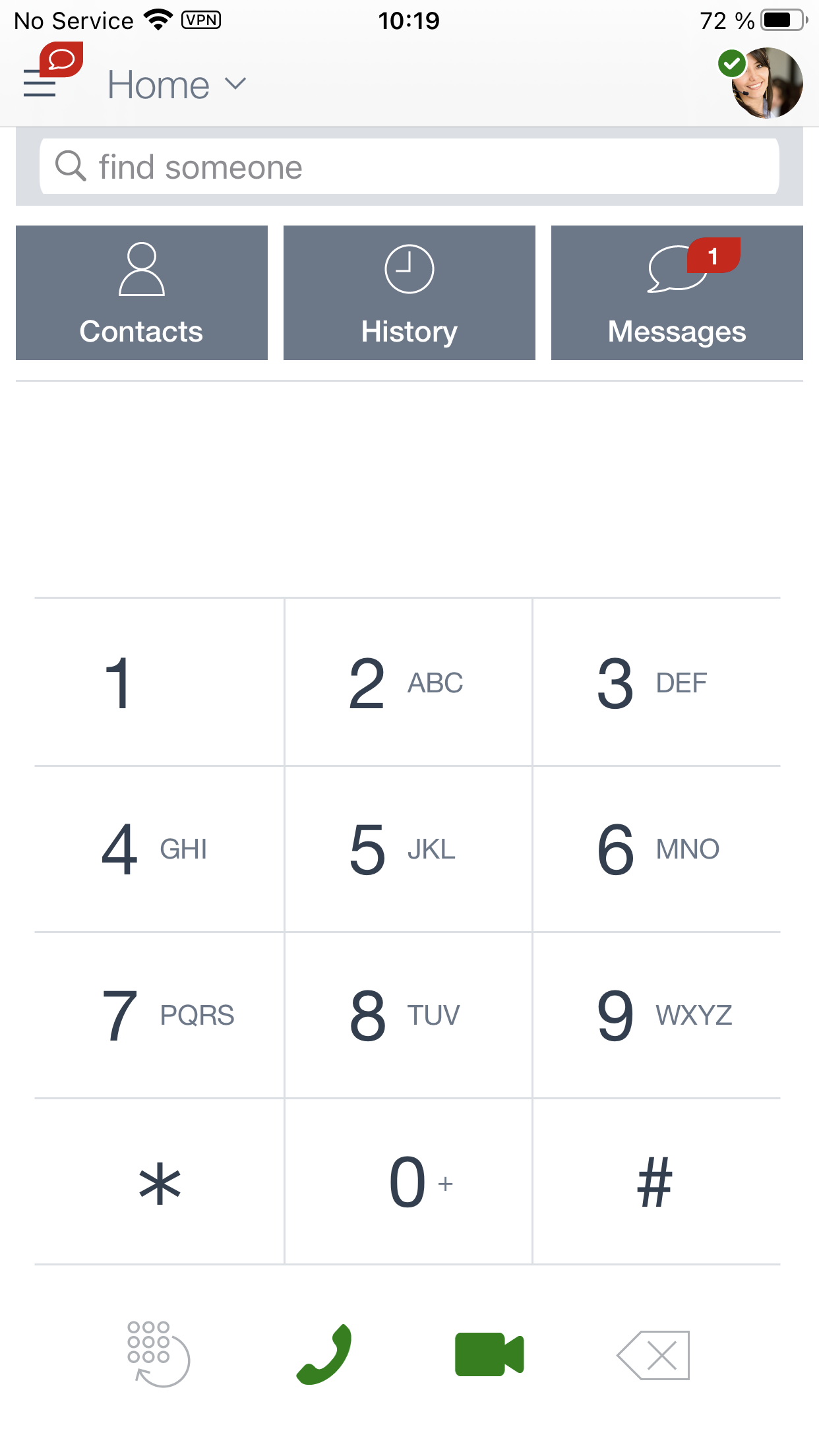This screenshot has width=819, height=1456.
Task: Open call History
Action: coord(409,268)
